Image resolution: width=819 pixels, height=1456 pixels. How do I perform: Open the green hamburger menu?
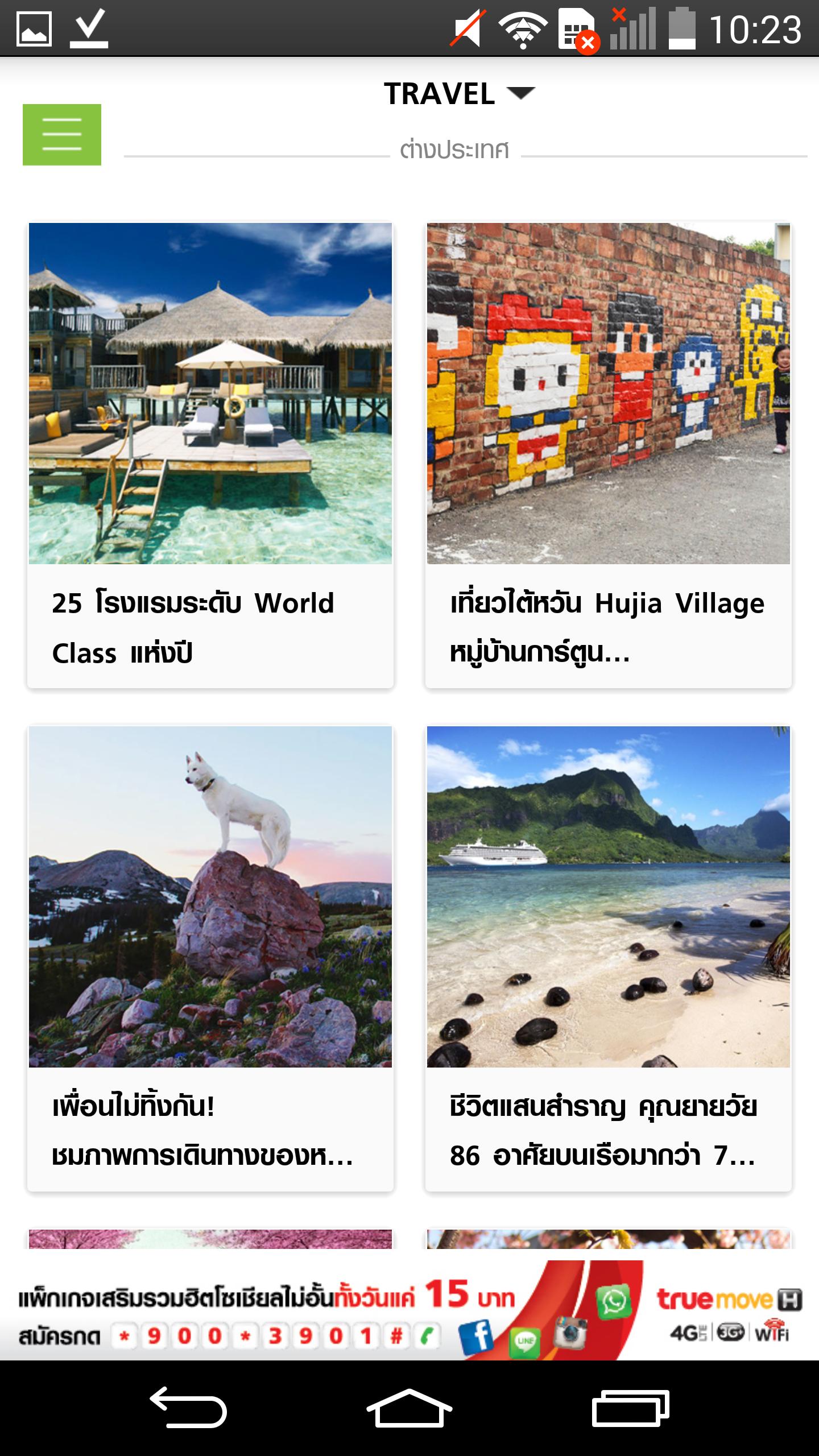click(62, 135)
